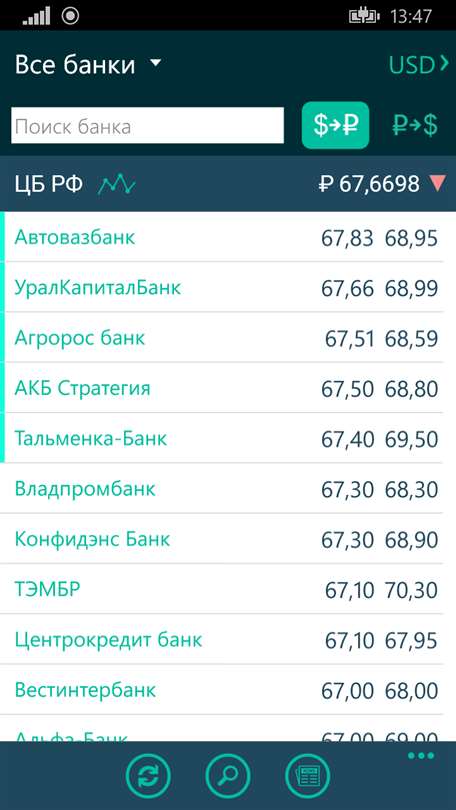Select Агророс банк from the list
The image size is (456, 810).
228,337
